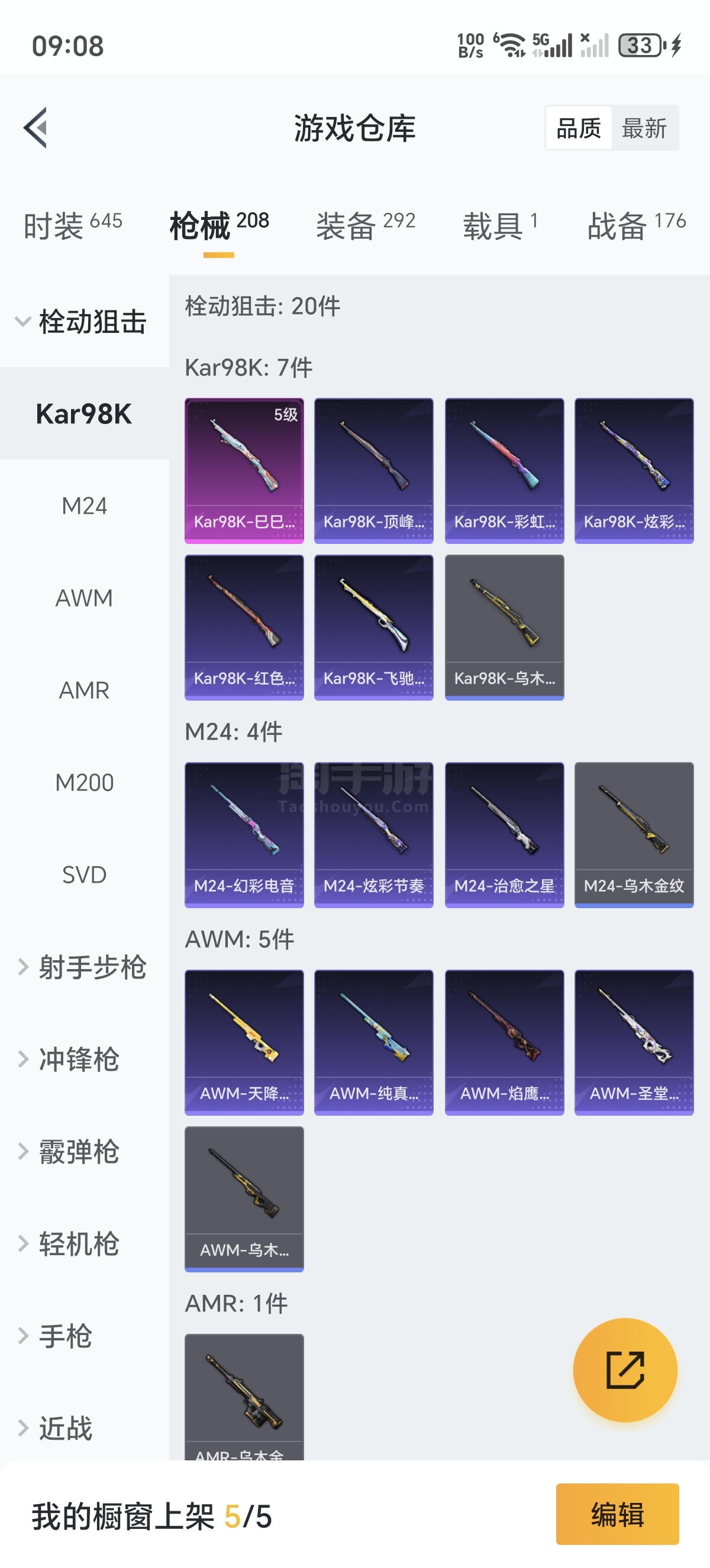This screenshot has width=710, height=1568.
Task: Select AWM in the side list
Action: 85,598
